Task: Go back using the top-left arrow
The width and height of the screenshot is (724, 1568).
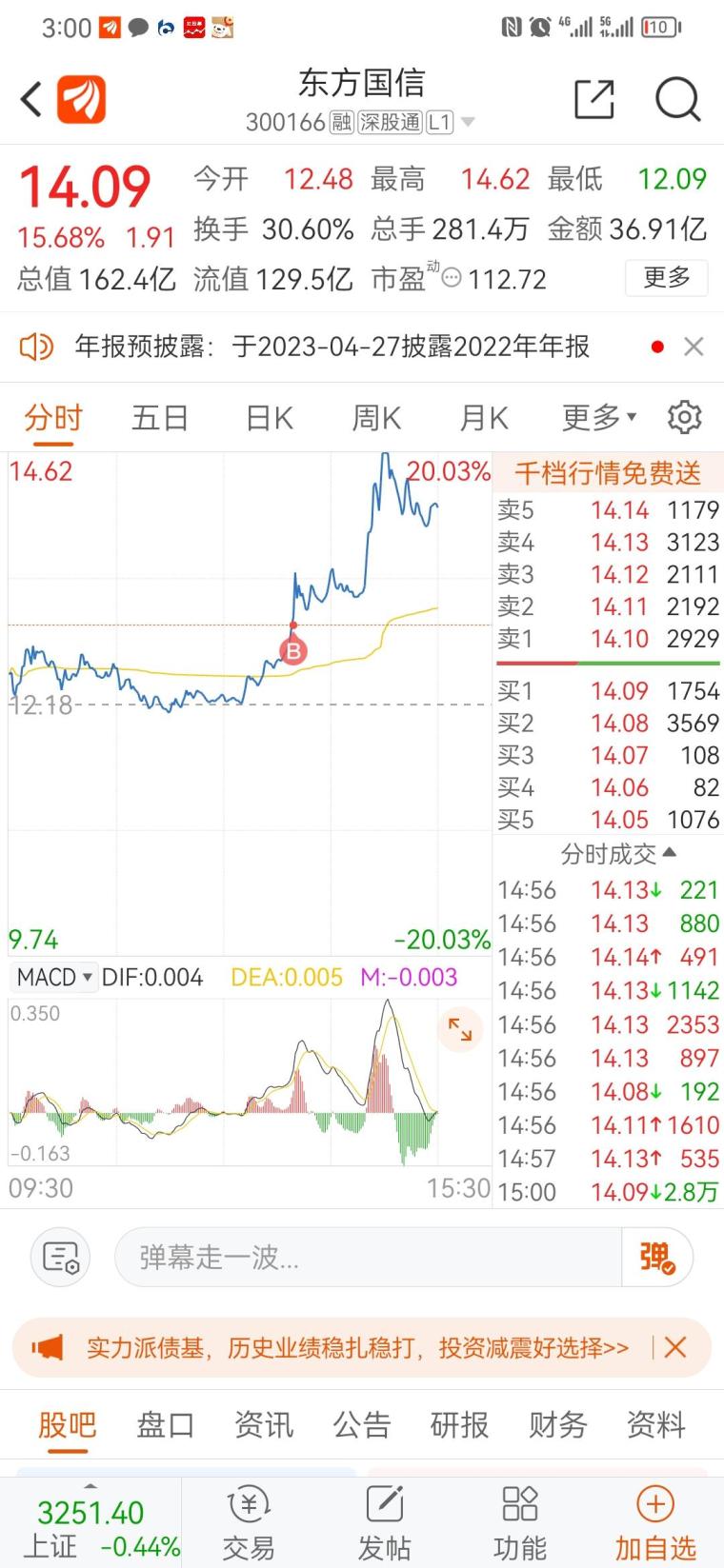Action: point(31,99)
